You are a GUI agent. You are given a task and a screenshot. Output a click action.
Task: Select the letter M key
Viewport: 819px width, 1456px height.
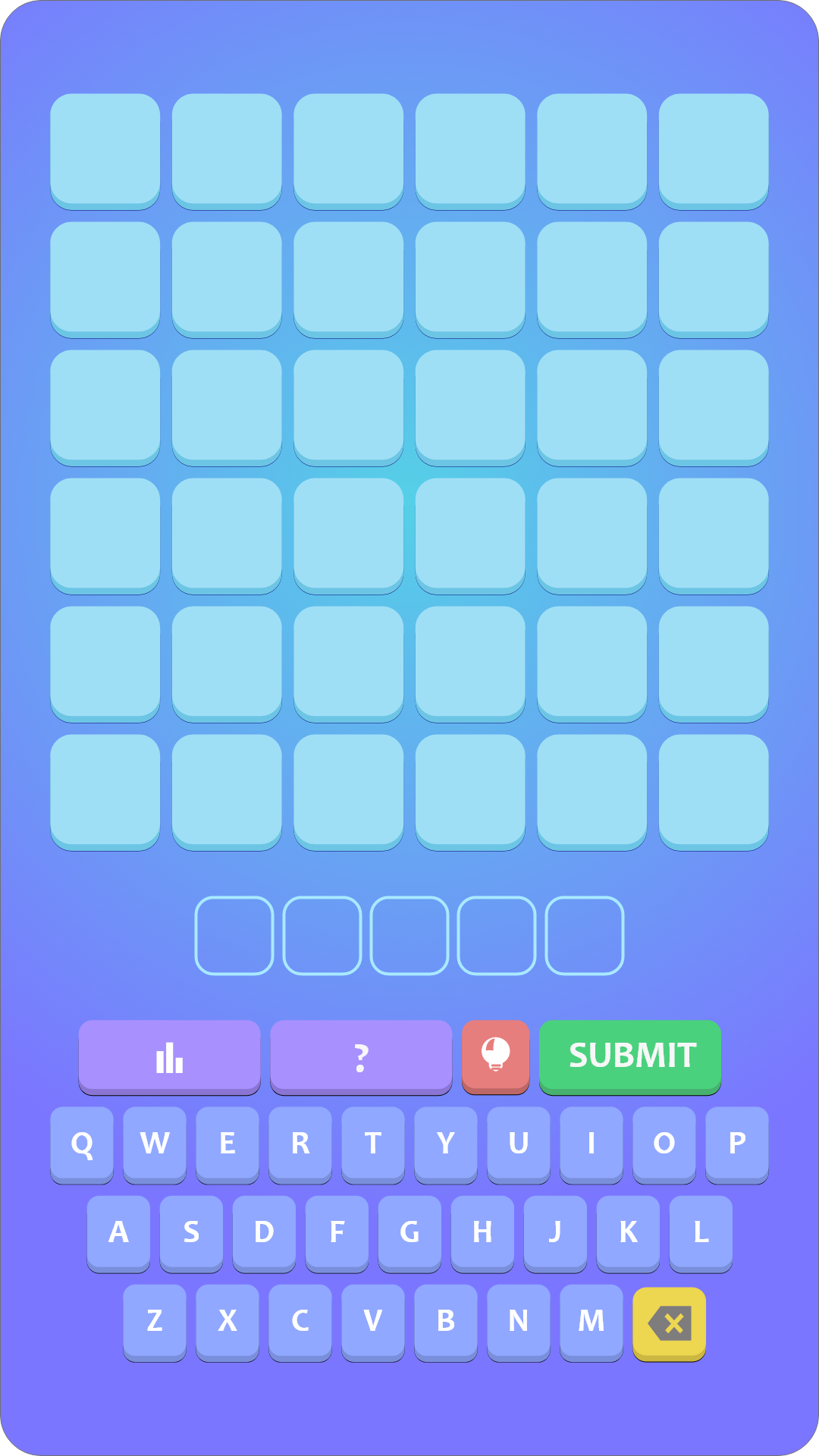[591, 1321]
